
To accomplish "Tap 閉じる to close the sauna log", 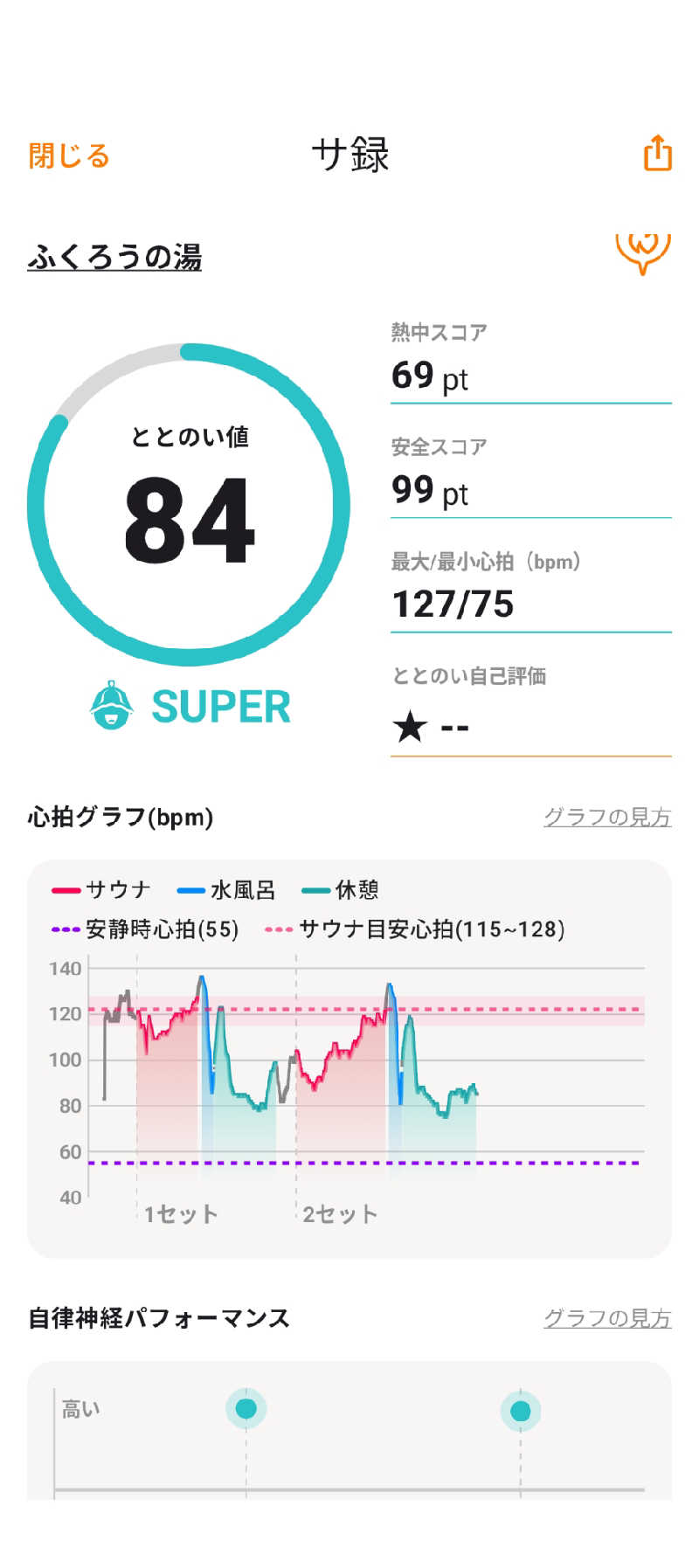I will pos(69,156).
